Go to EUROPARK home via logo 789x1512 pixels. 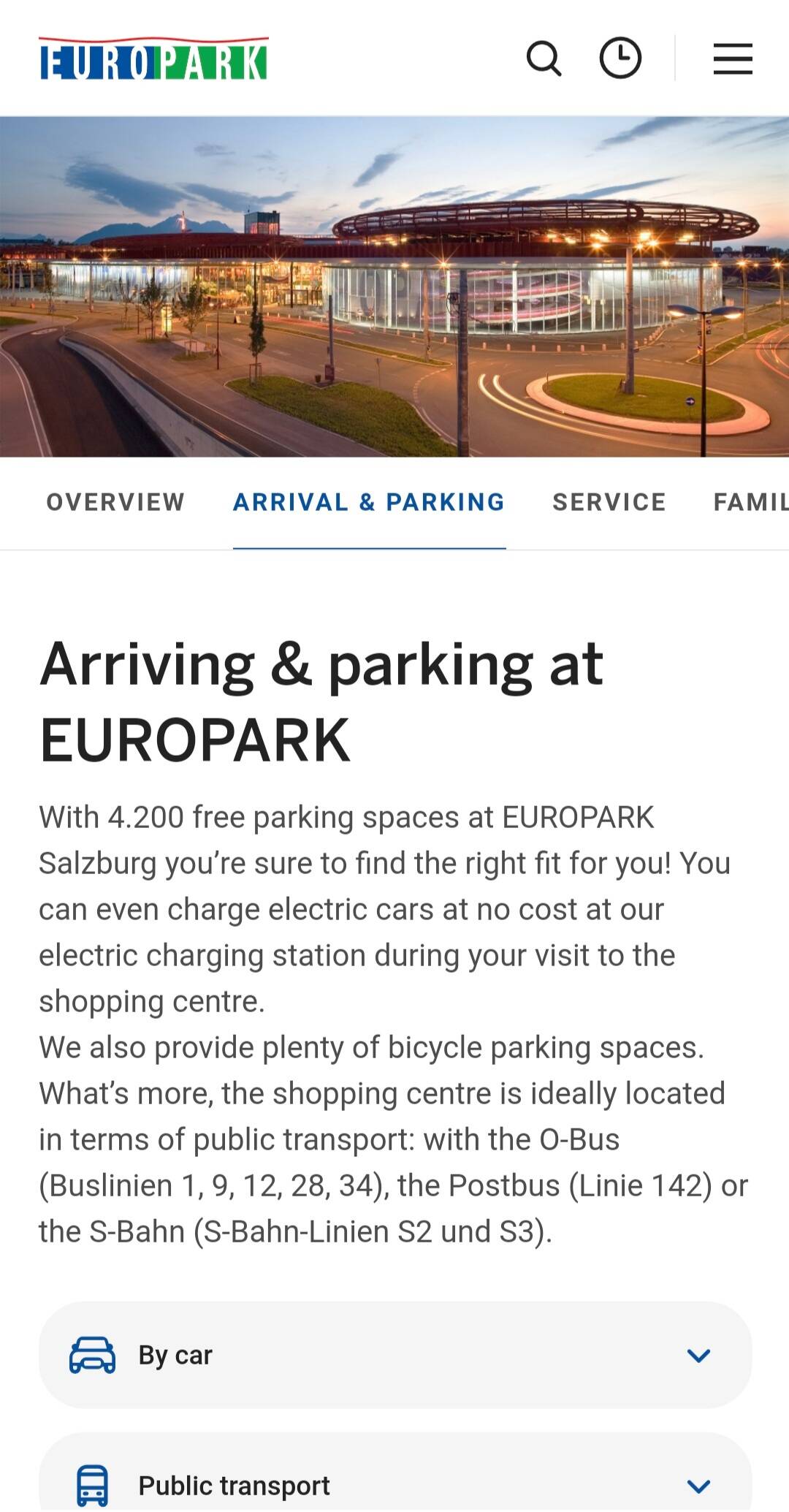[x=153, y=60]
